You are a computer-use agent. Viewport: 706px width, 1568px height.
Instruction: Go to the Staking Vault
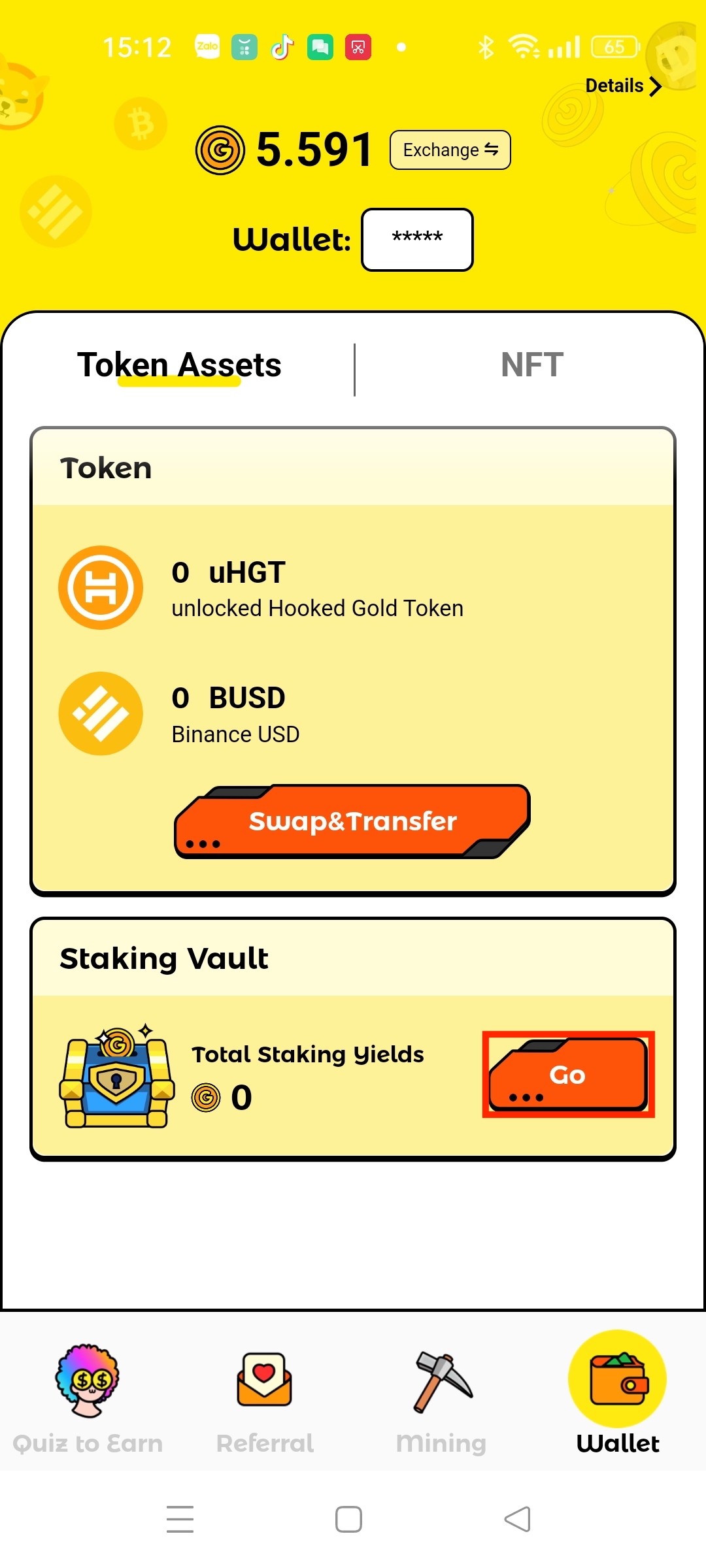tap(569, 1074)
